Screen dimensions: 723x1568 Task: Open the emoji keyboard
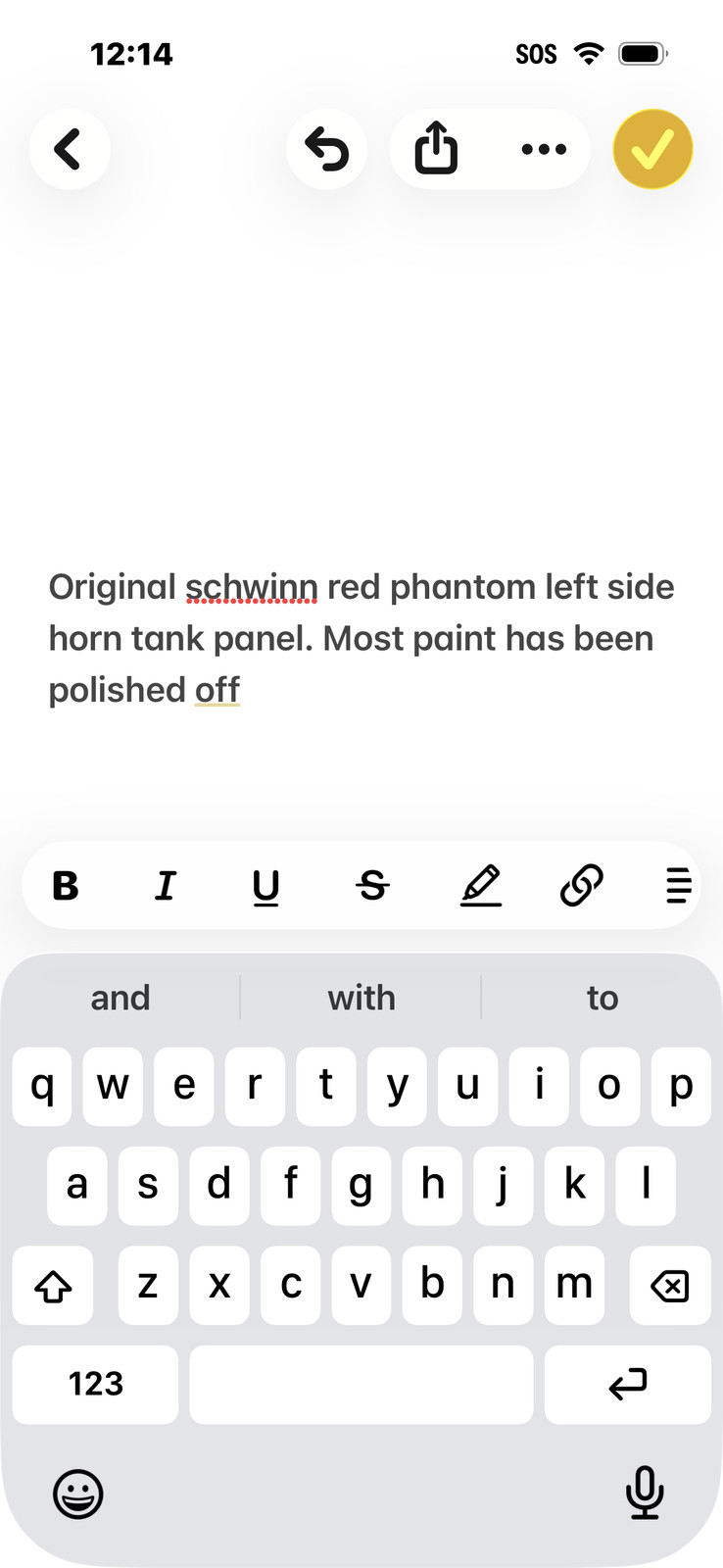(77, 1494)
